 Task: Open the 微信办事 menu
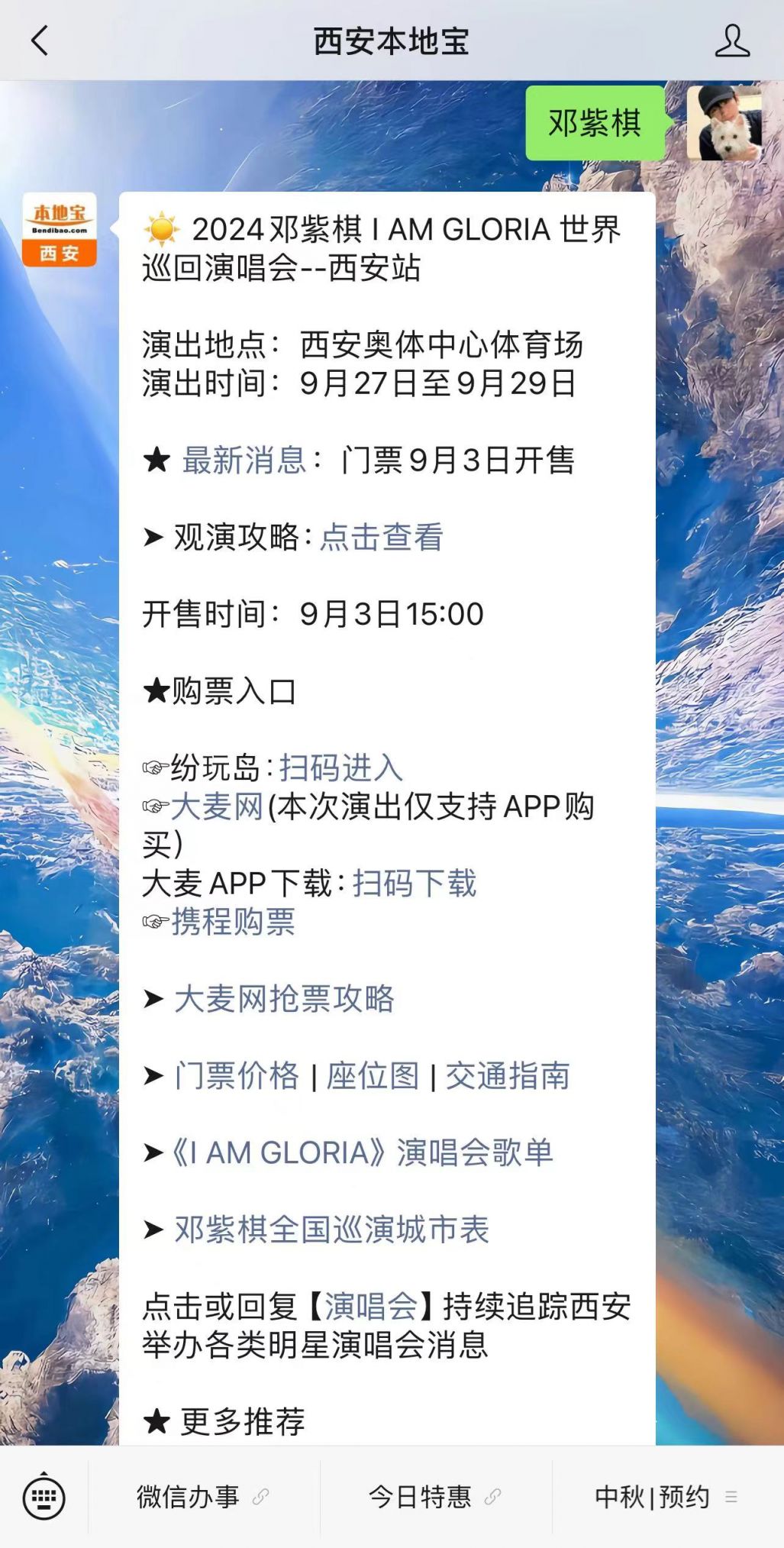pos(202,1497)
